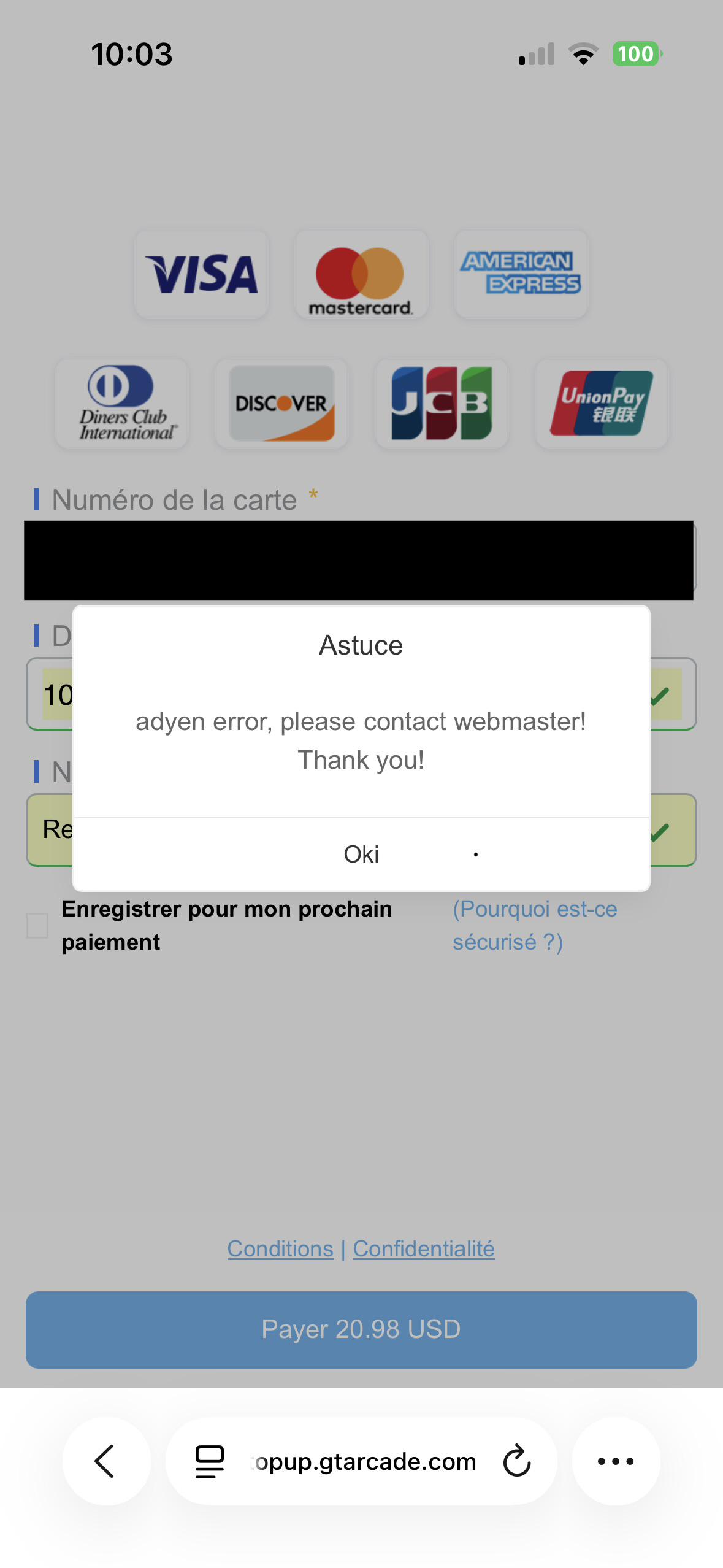Open the browser's more options menu
Screen dimensions: 723x1568
616,1461
